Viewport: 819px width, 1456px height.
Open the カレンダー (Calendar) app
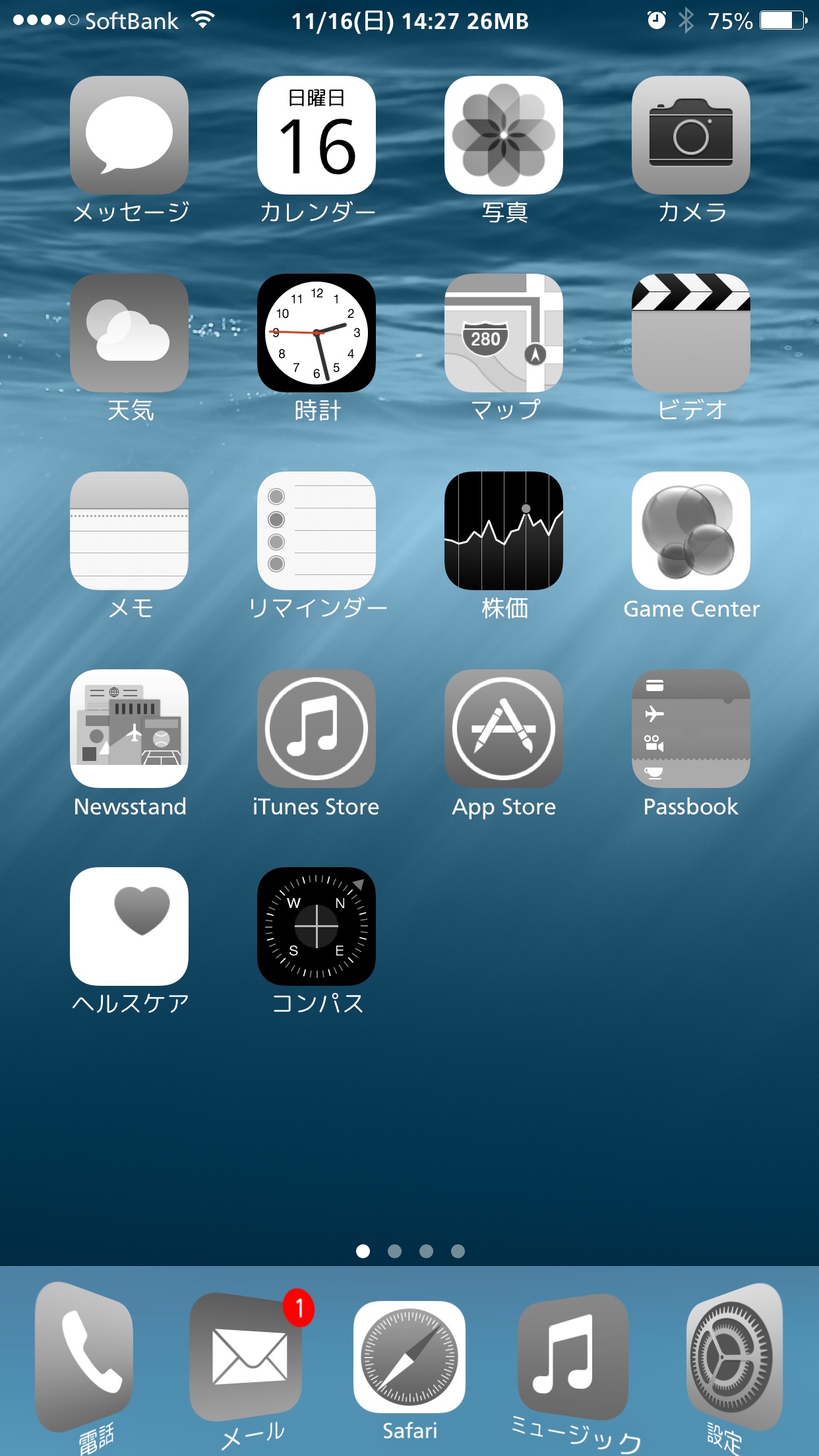pos(317,135)
